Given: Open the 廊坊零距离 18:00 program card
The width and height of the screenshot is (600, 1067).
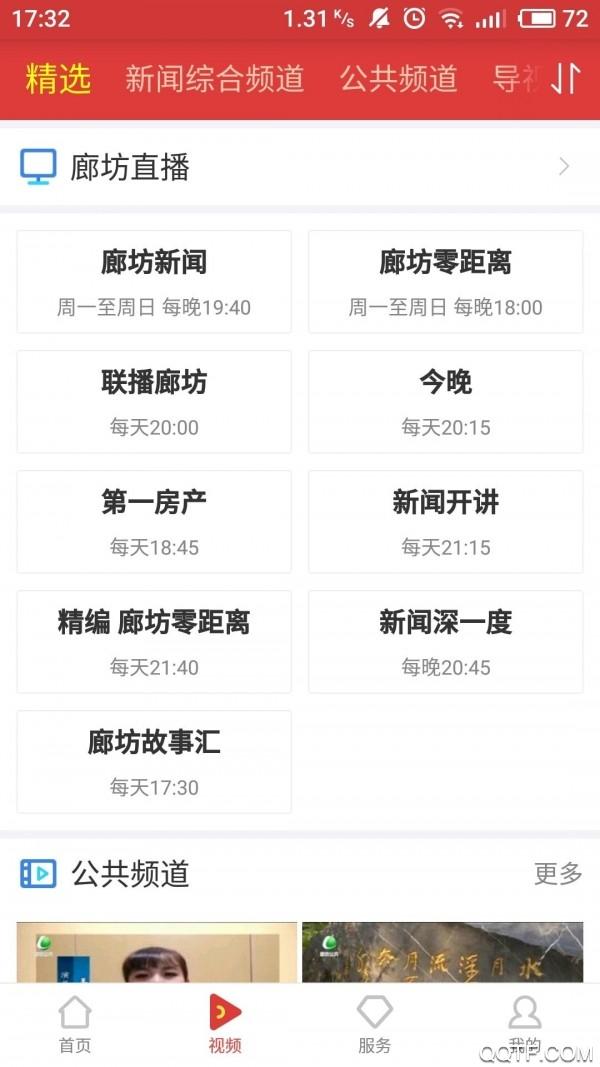Looking at the screenshot, I should (x=446, y=282).
